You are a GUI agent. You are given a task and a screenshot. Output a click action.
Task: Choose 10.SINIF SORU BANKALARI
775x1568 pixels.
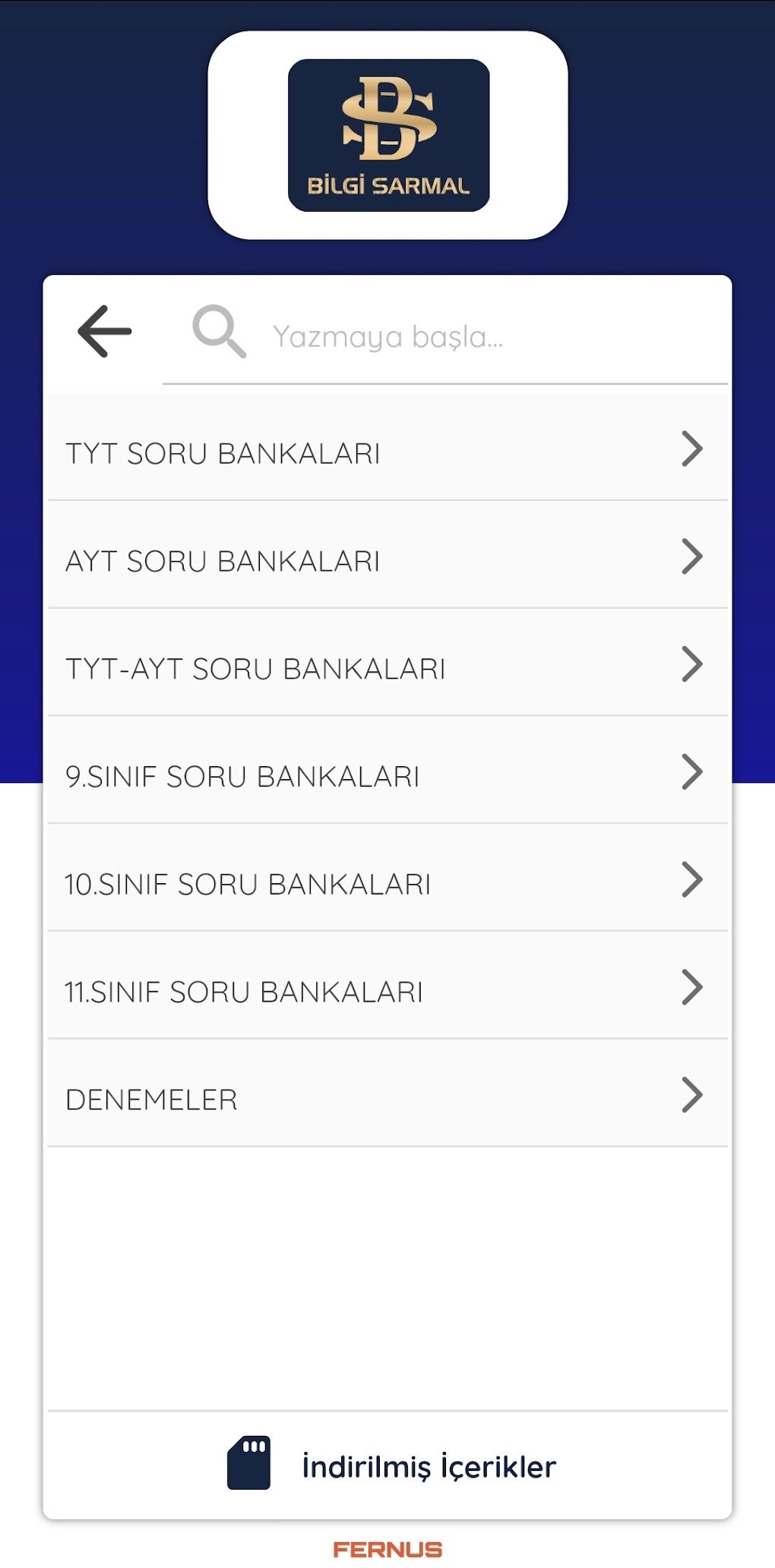[387, 884]
